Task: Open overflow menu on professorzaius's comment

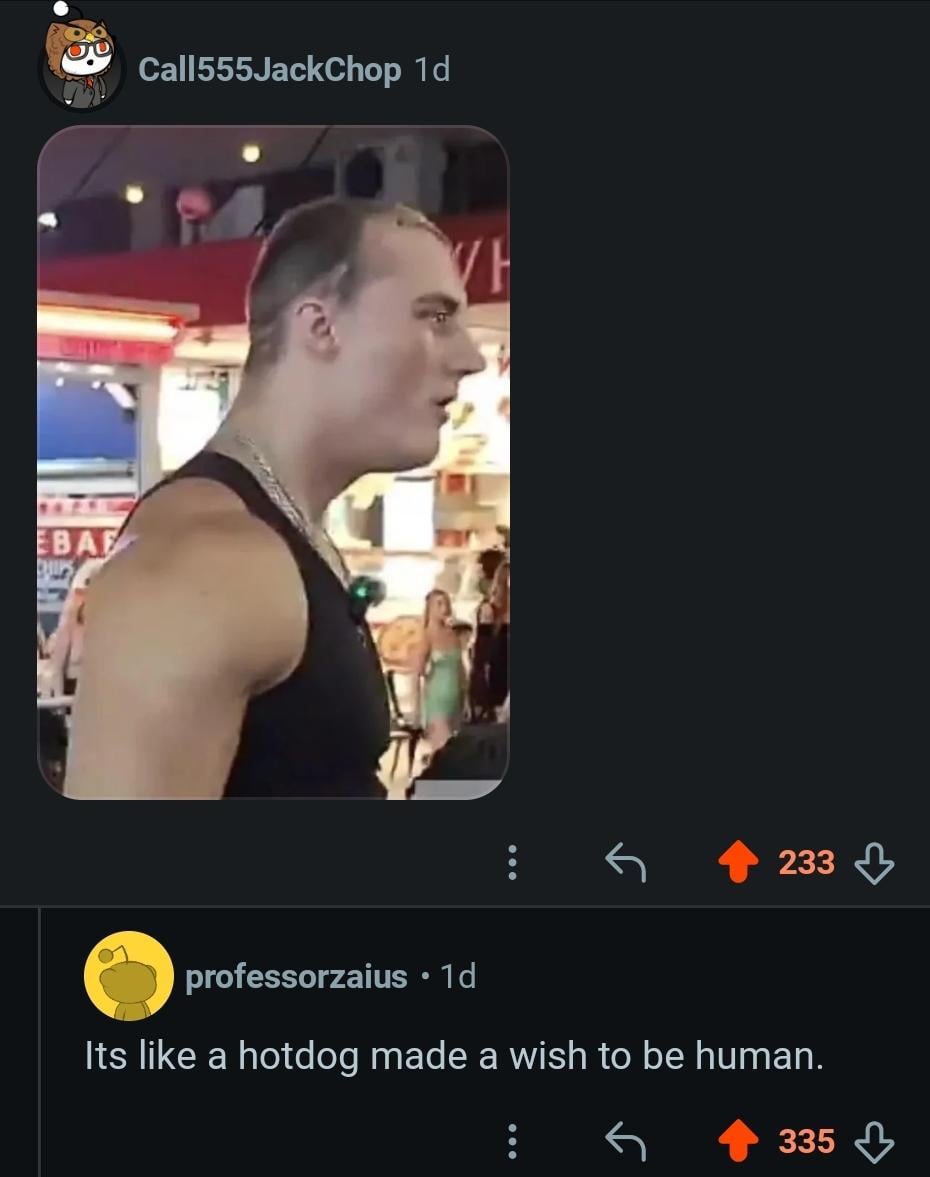Action: click(x=512, y=1140)
